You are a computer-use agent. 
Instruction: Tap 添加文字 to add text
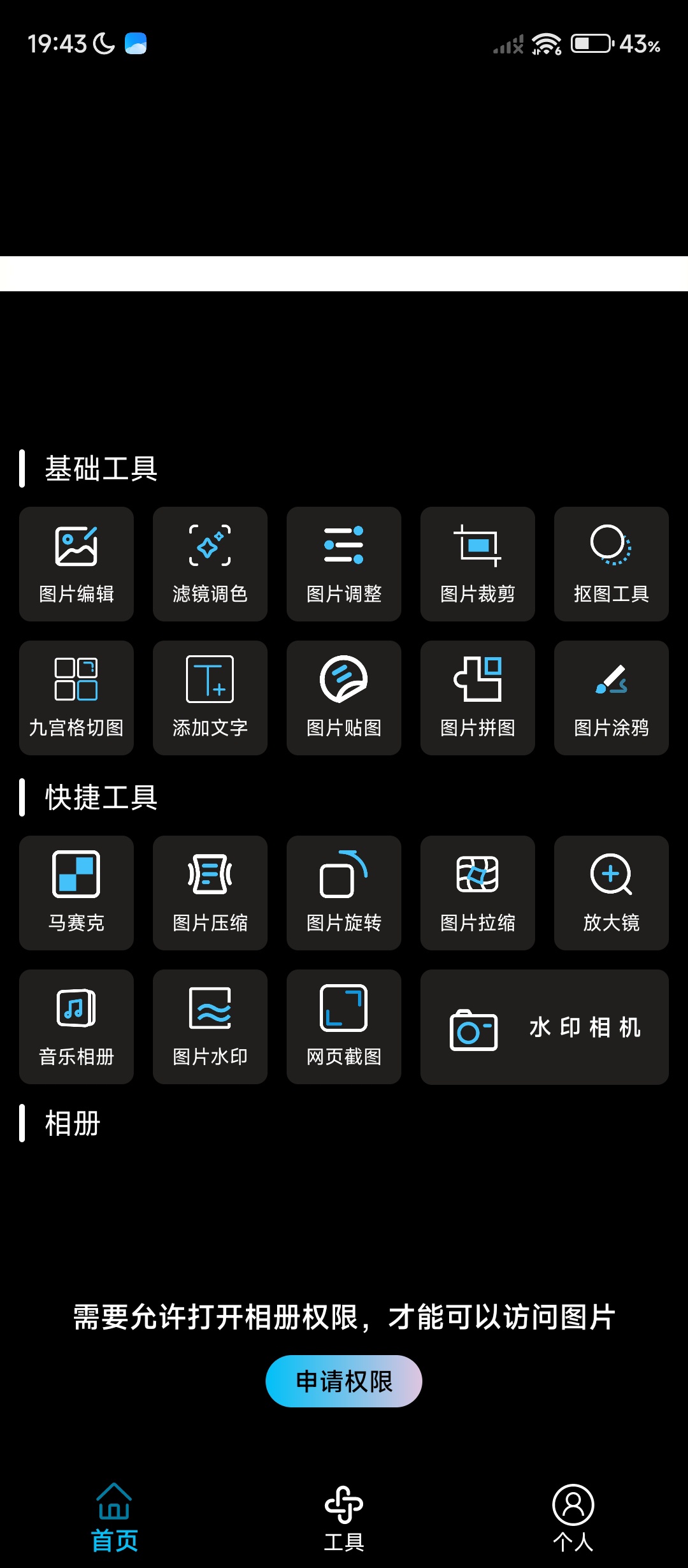pos(210,697)
